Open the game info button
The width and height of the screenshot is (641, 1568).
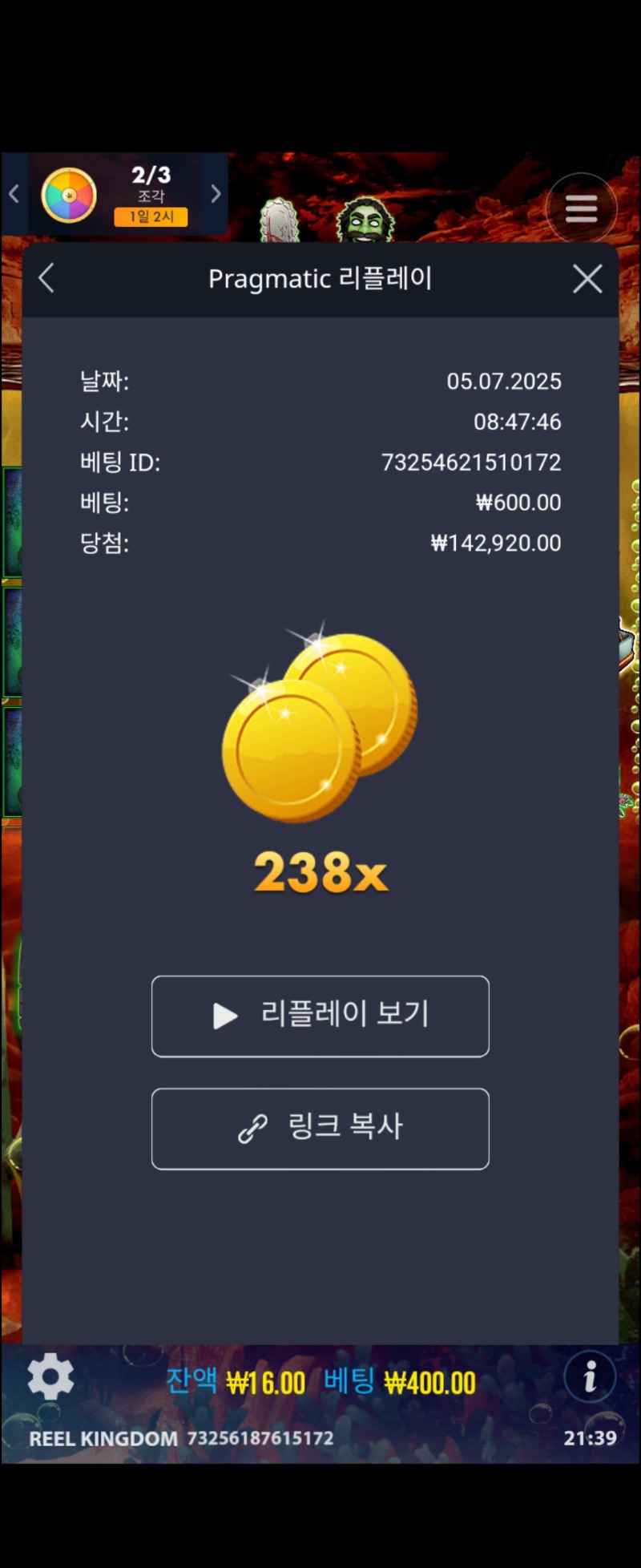(x=590, y=1377)
